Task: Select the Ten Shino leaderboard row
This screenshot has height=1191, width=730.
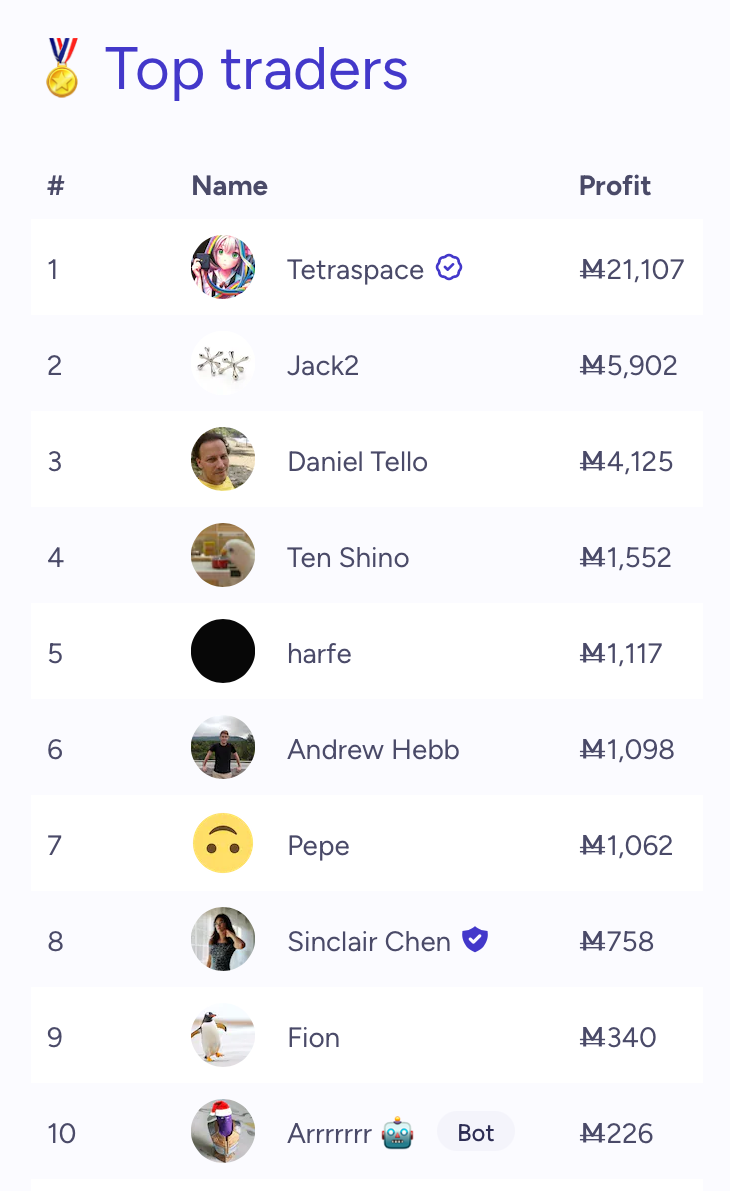Action: click(366, 557)
